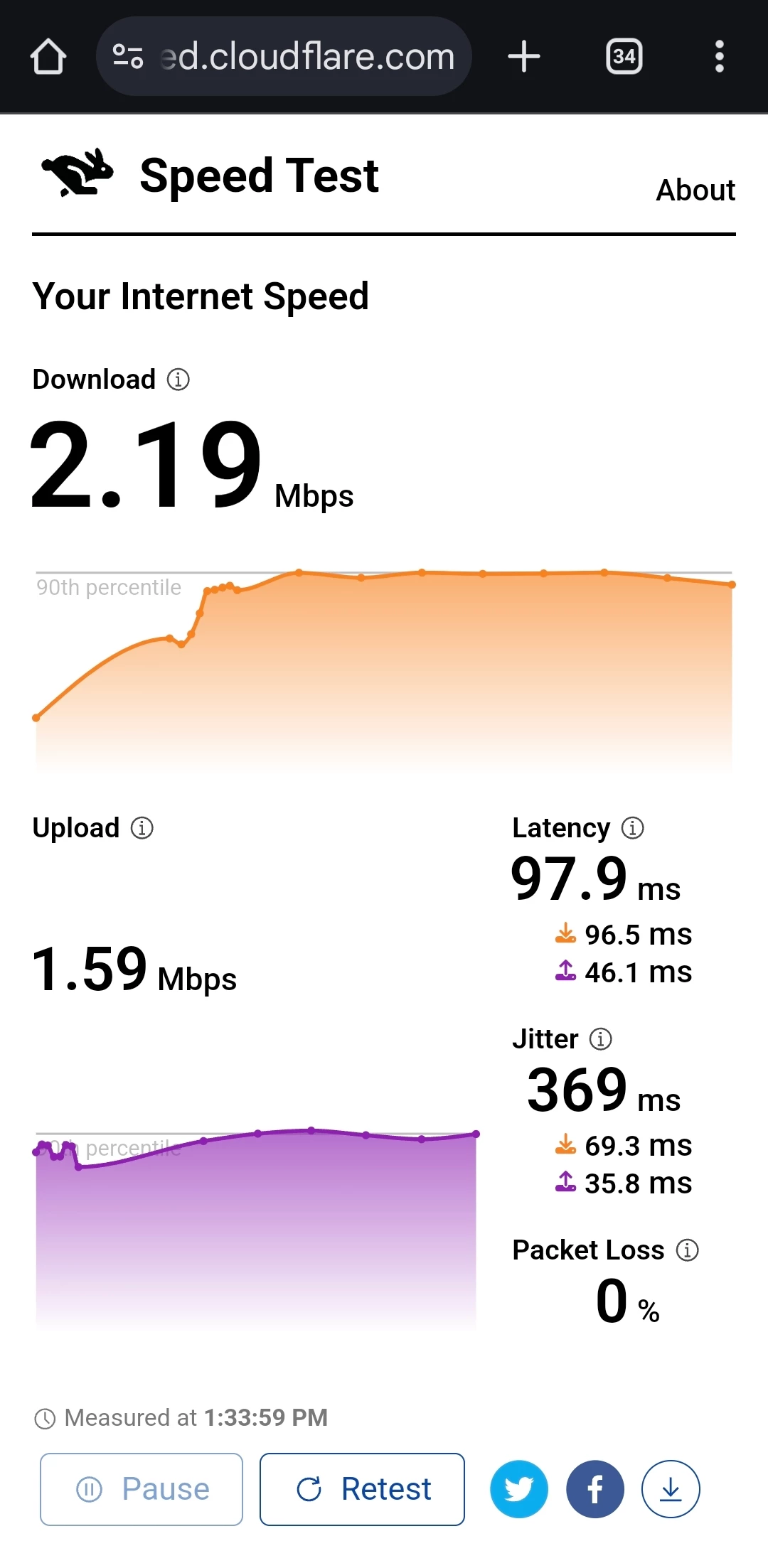
Task: Tap the Pause button
Action: (142, 1489)
